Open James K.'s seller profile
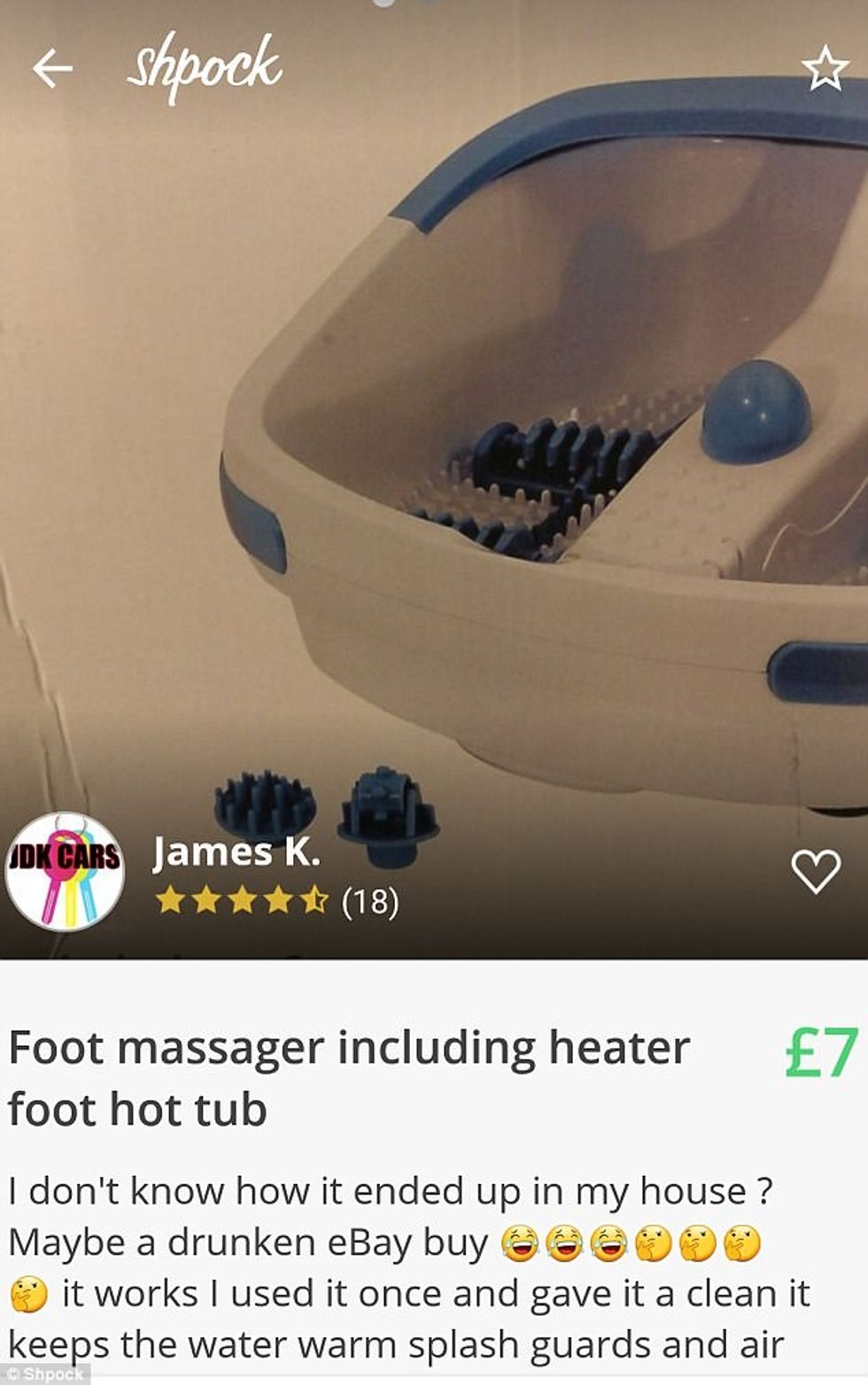 tap(236, 852)
